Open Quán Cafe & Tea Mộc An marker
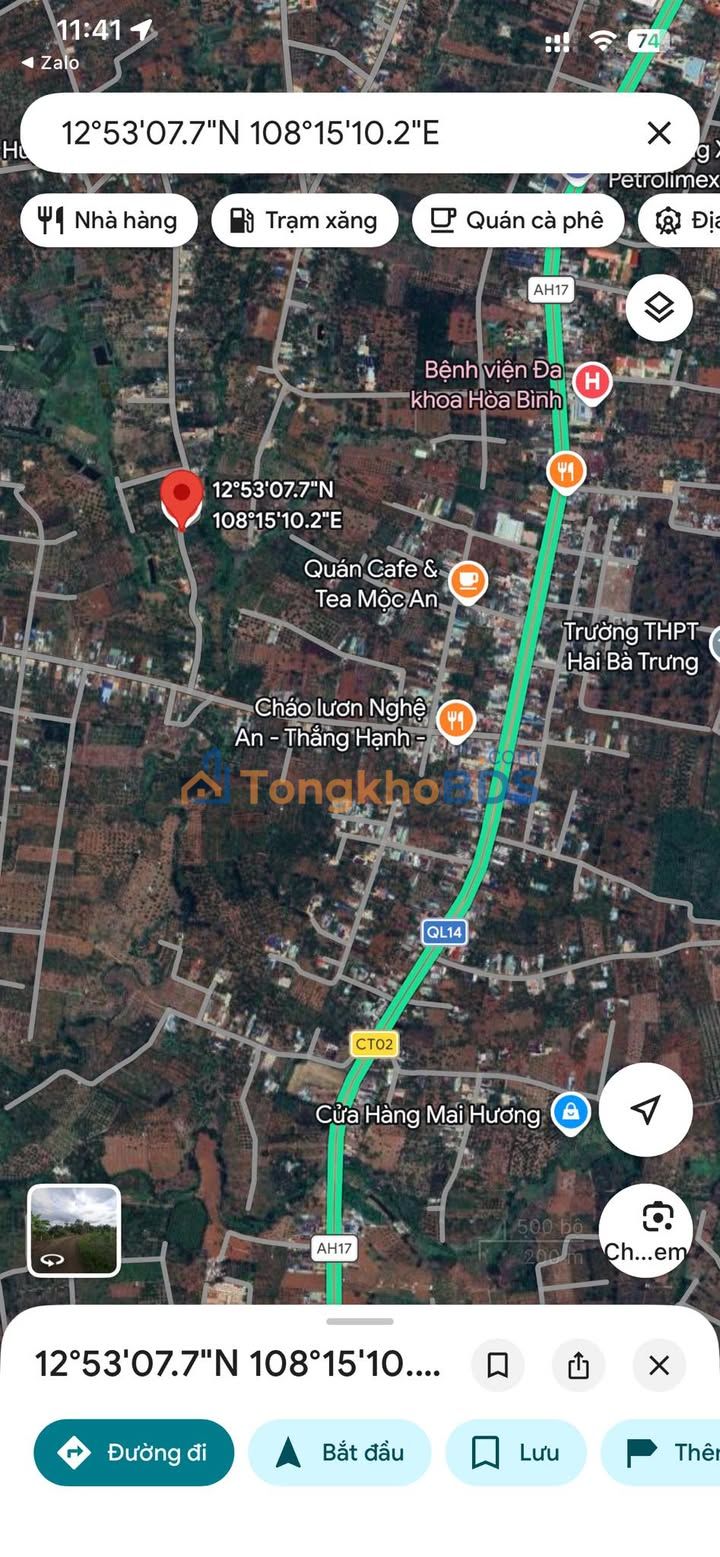This screenshot has width=720, height=1557. click(x=467, y=581)
